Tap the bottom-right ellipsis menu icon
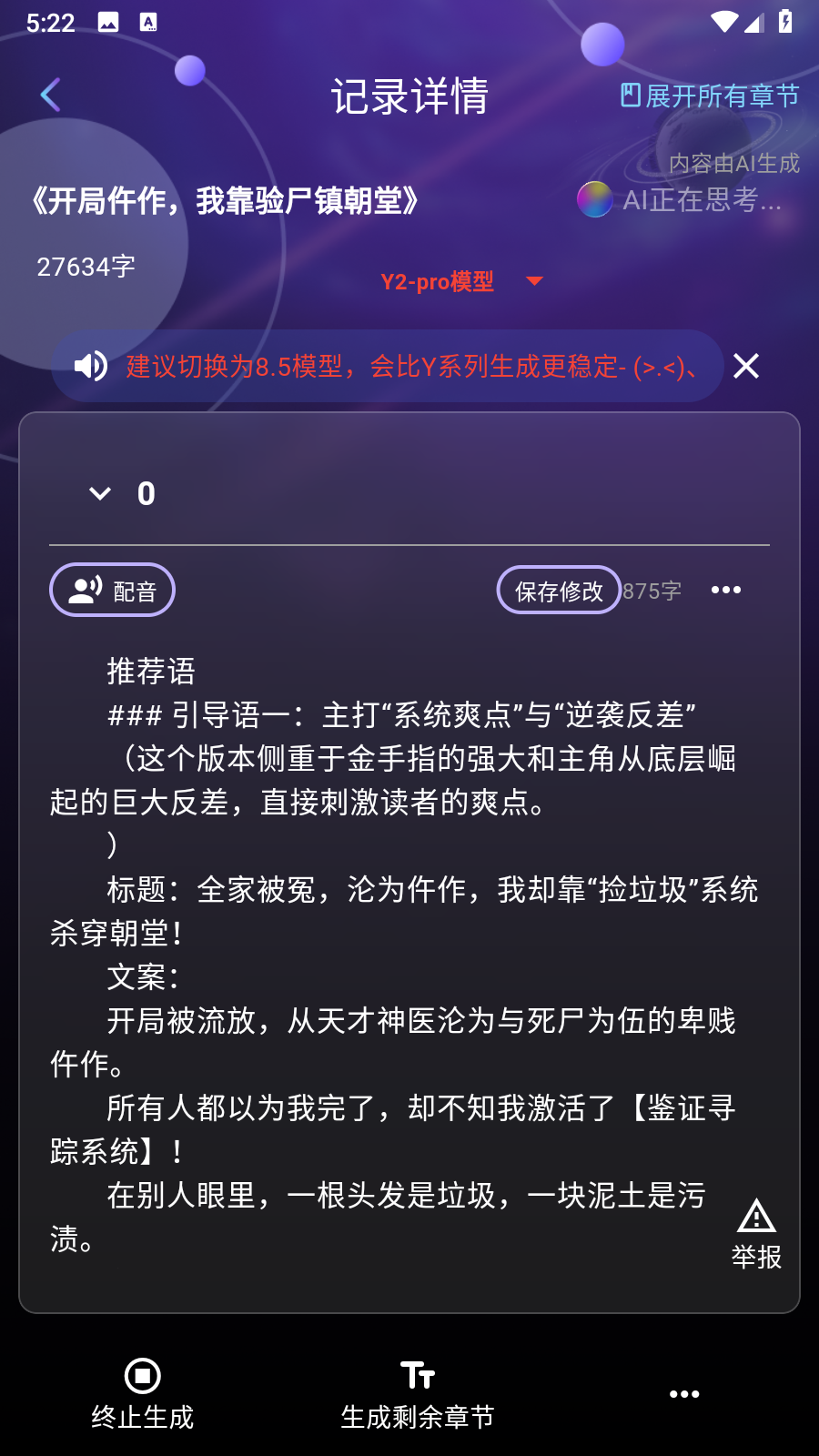 tap(683, 1393)
